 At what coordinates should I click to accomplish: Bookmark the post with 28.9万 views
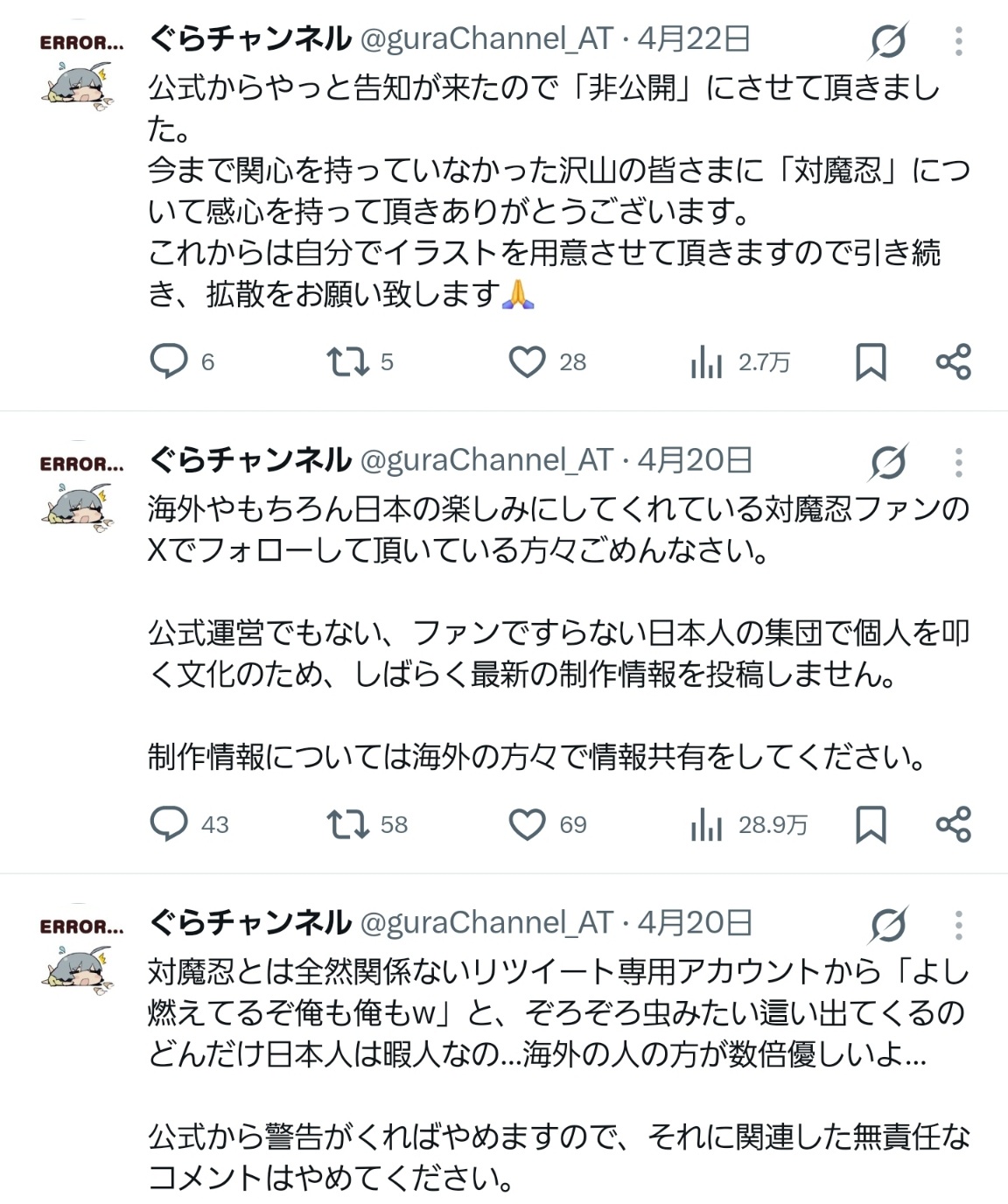click(871, 823)
